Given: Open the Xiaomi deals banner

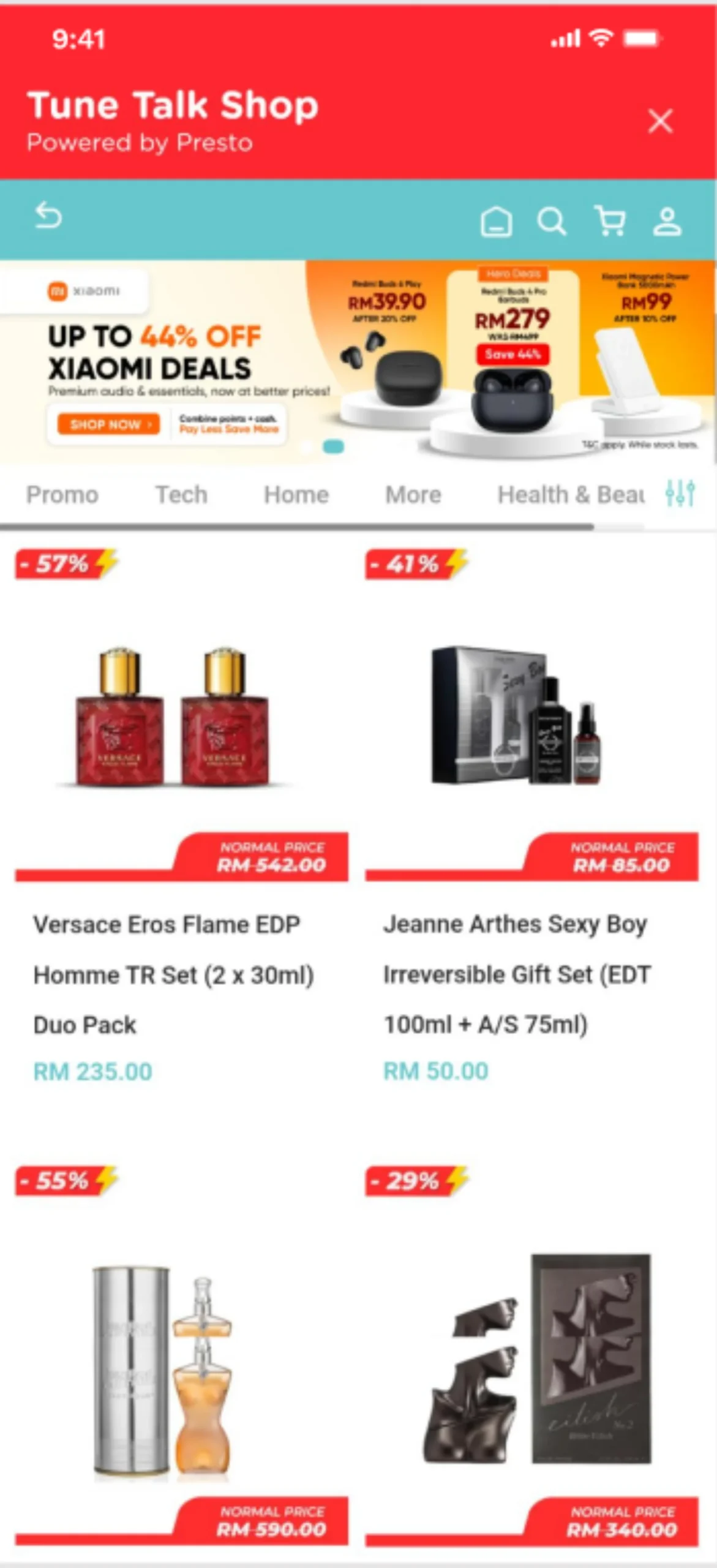Looking at the screenshot, I should (358, 361).
